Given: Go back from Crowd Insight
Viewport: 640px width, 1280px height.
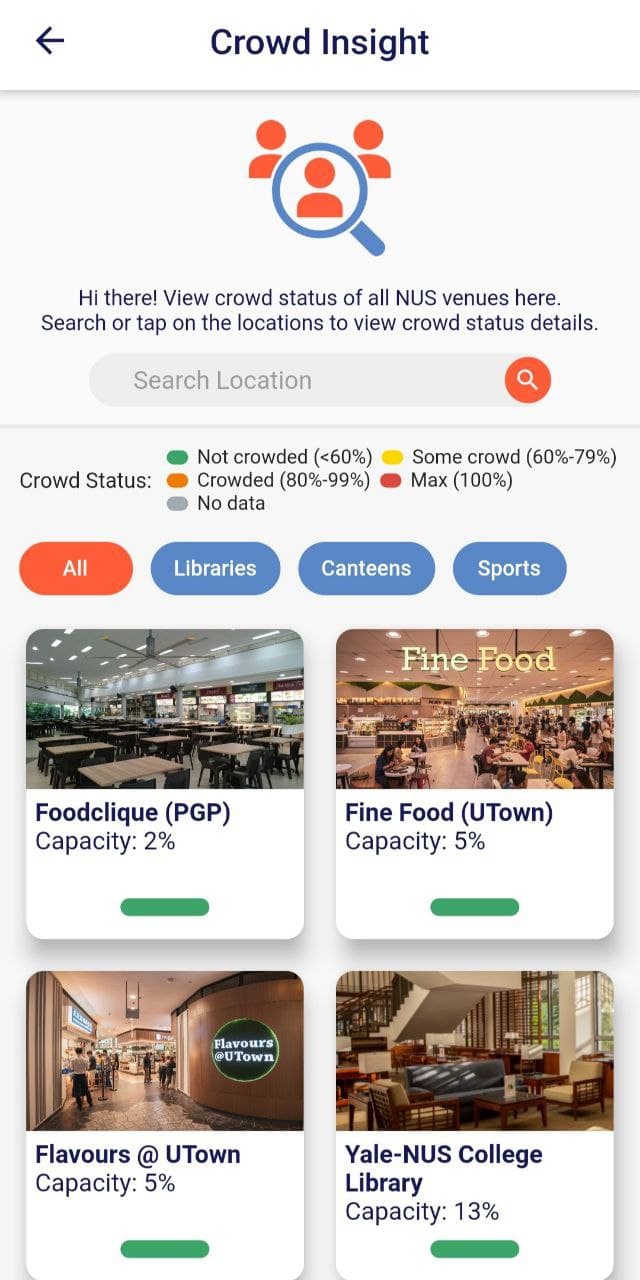Looking at the screenshot, I should [x=50, y=41].
